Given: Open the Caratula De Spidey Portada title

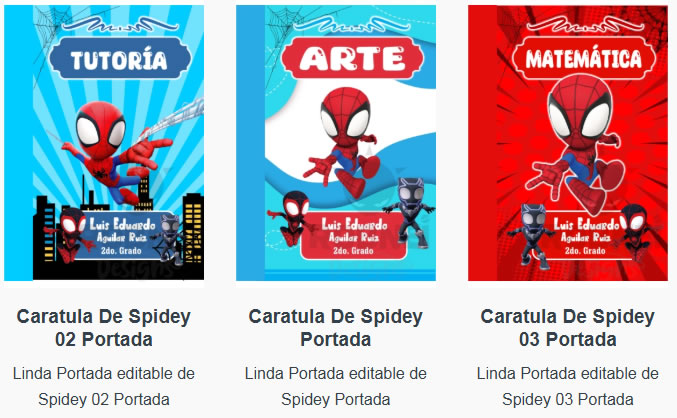Looking at the screenshot, I should point(336,328).
